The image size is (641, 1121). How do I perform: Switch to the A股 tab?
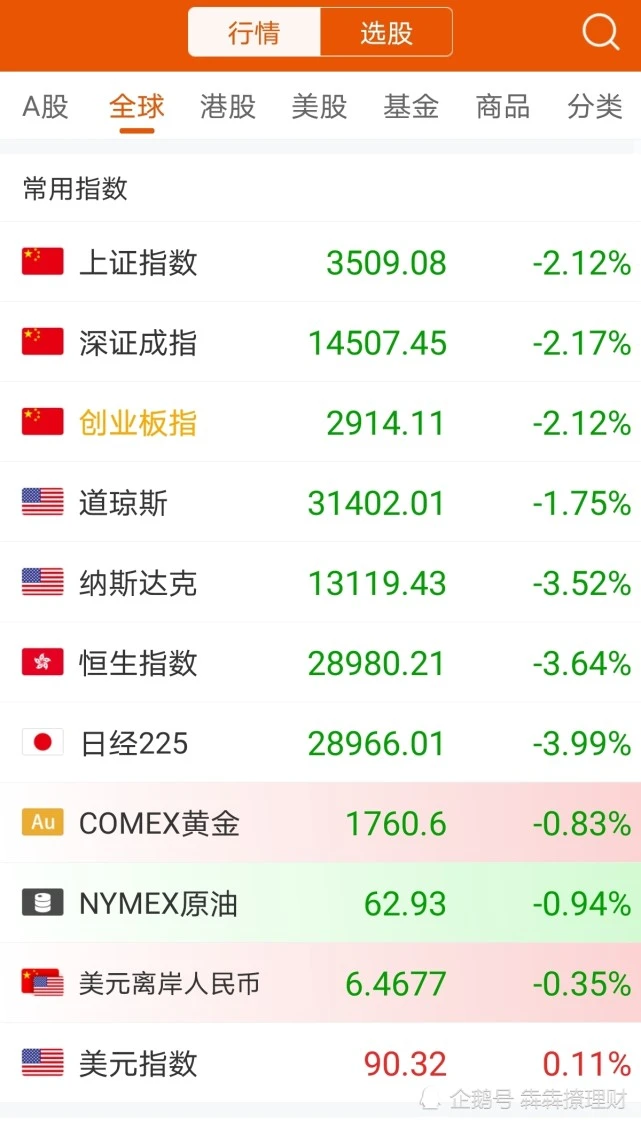click(x=46, y=106)
